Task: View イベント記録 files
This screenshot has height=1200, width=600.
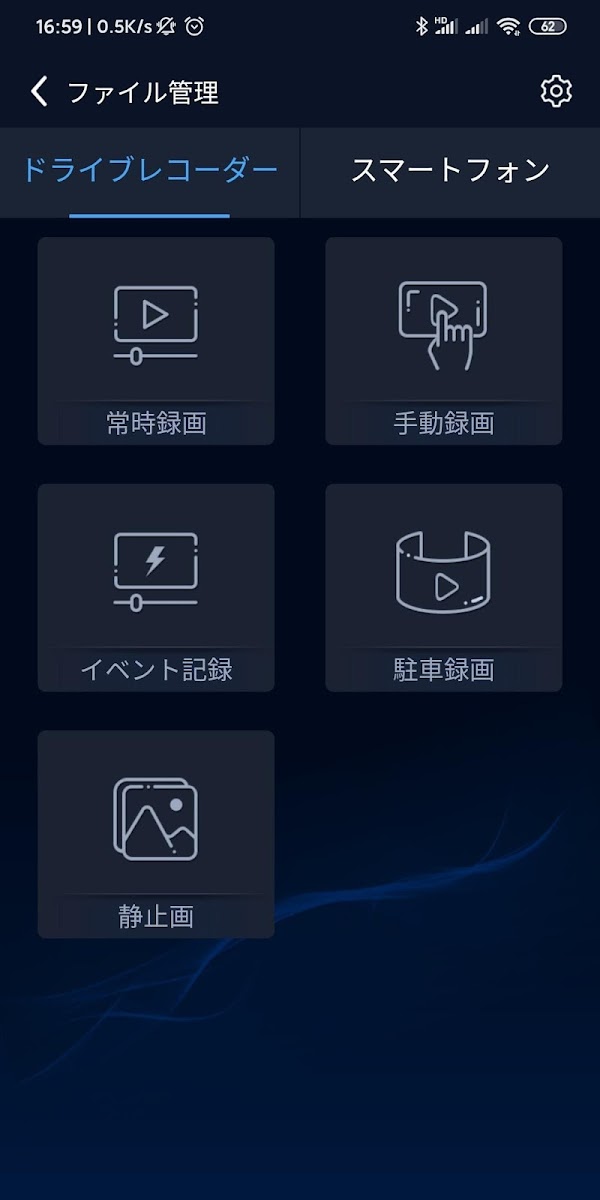Action: coord(156,588)
